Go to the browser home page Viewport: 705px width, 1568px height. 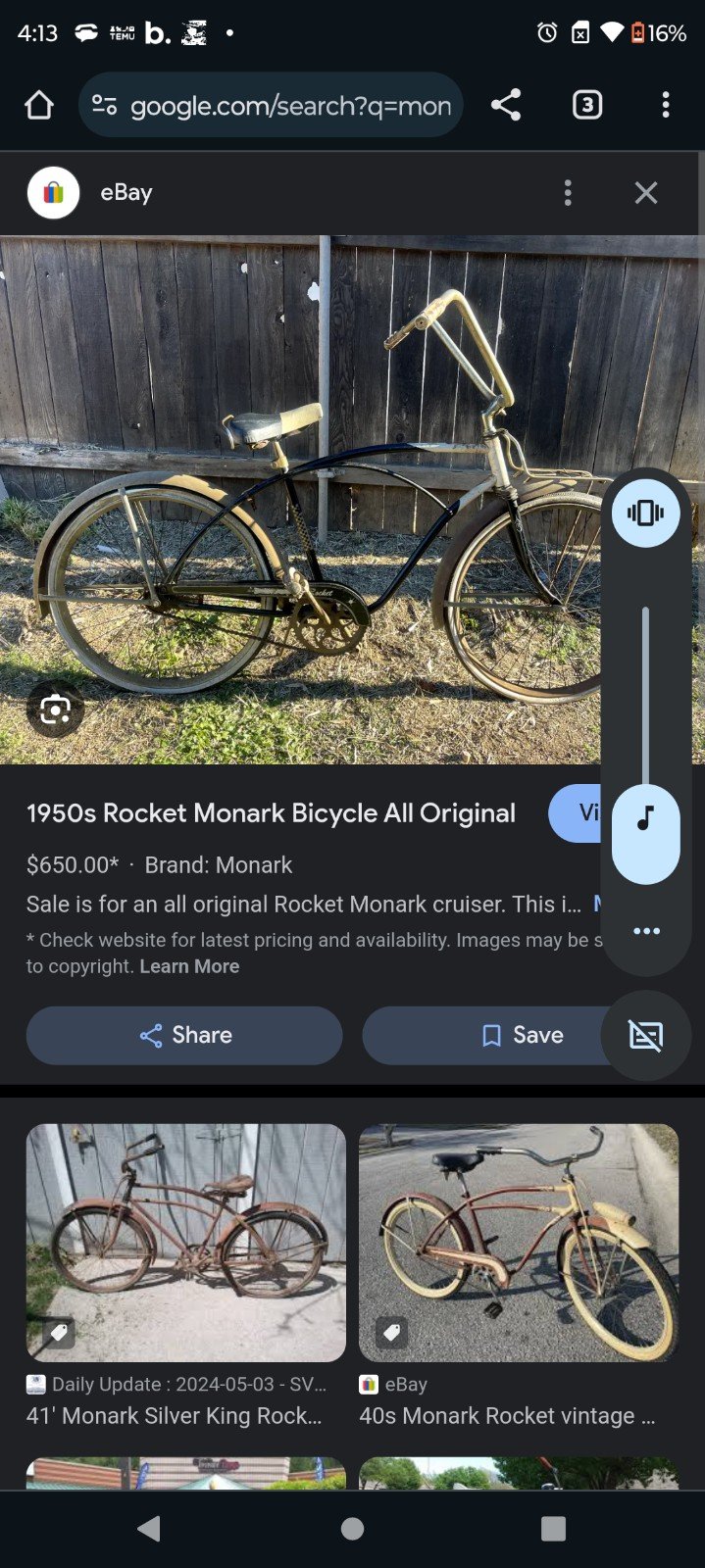coord(39,105)
